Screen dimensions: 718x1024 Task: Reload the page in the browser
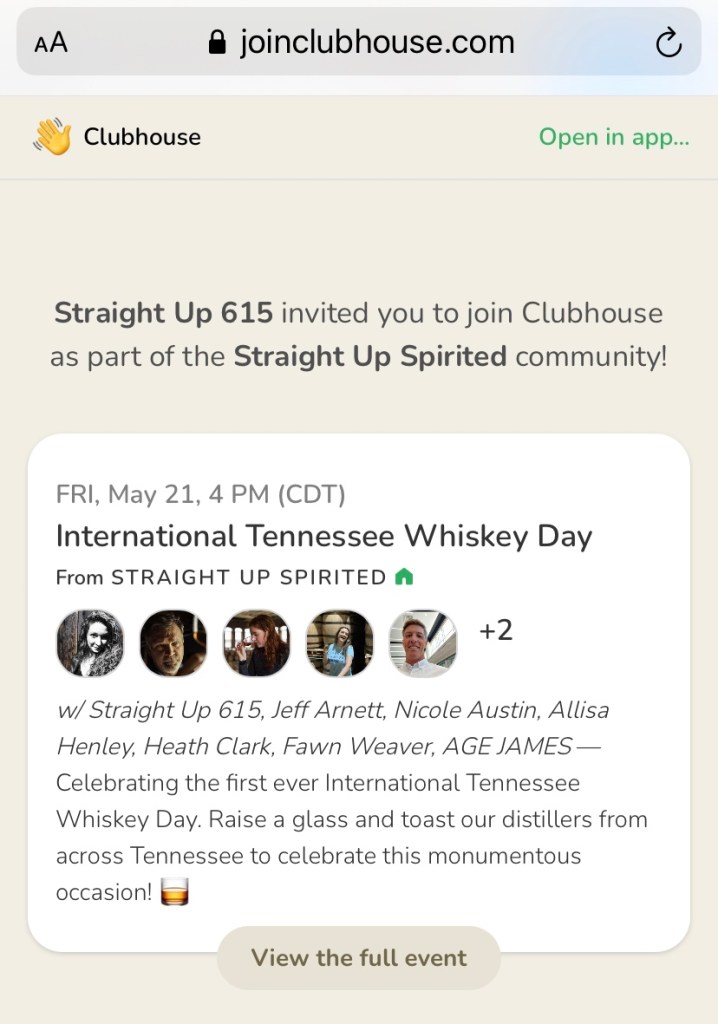click(667, 42)
